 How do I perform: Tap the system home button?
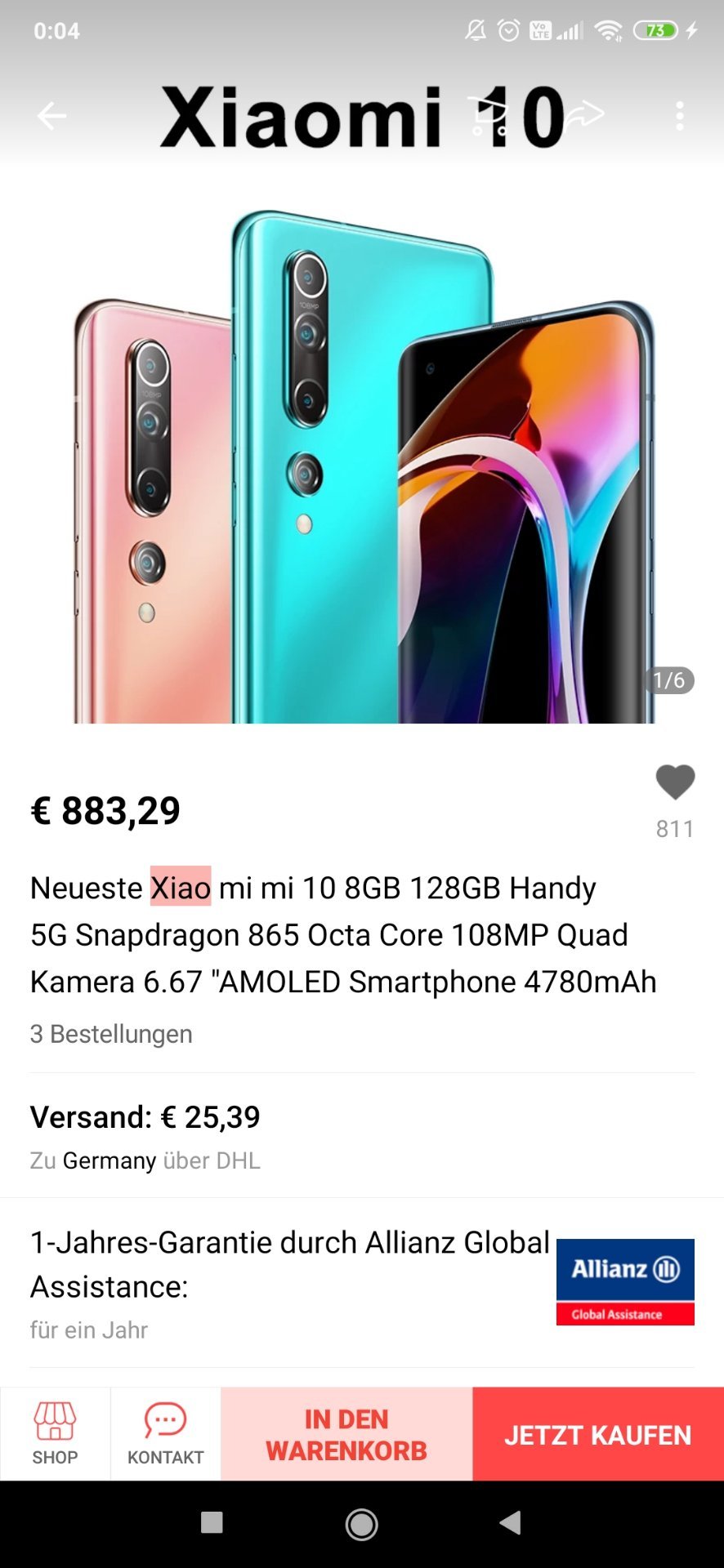point(361,1524)
